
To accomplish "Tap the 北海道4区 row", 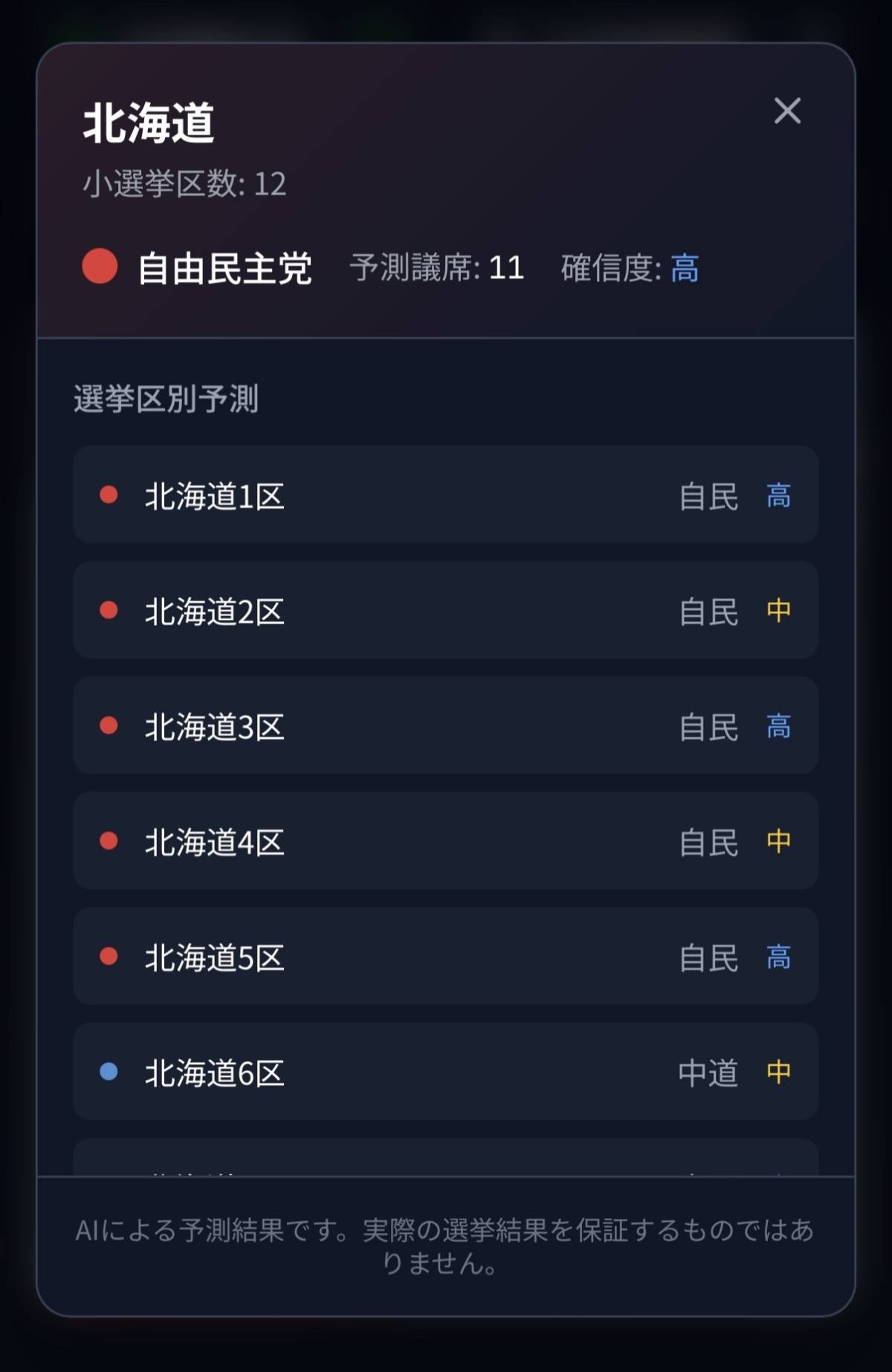I will 445,841.
